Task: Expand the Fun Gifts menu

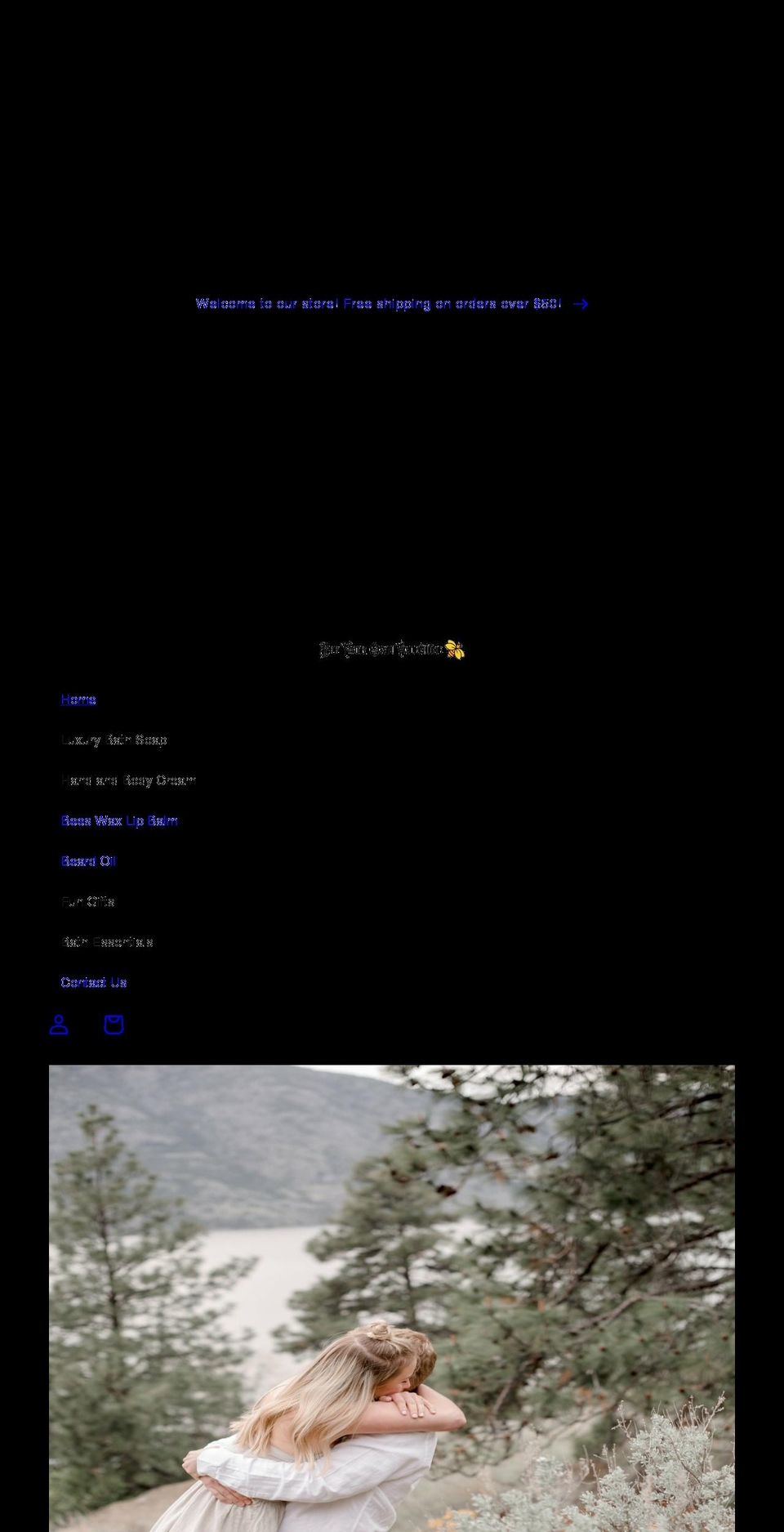Action: coord(88,902)
